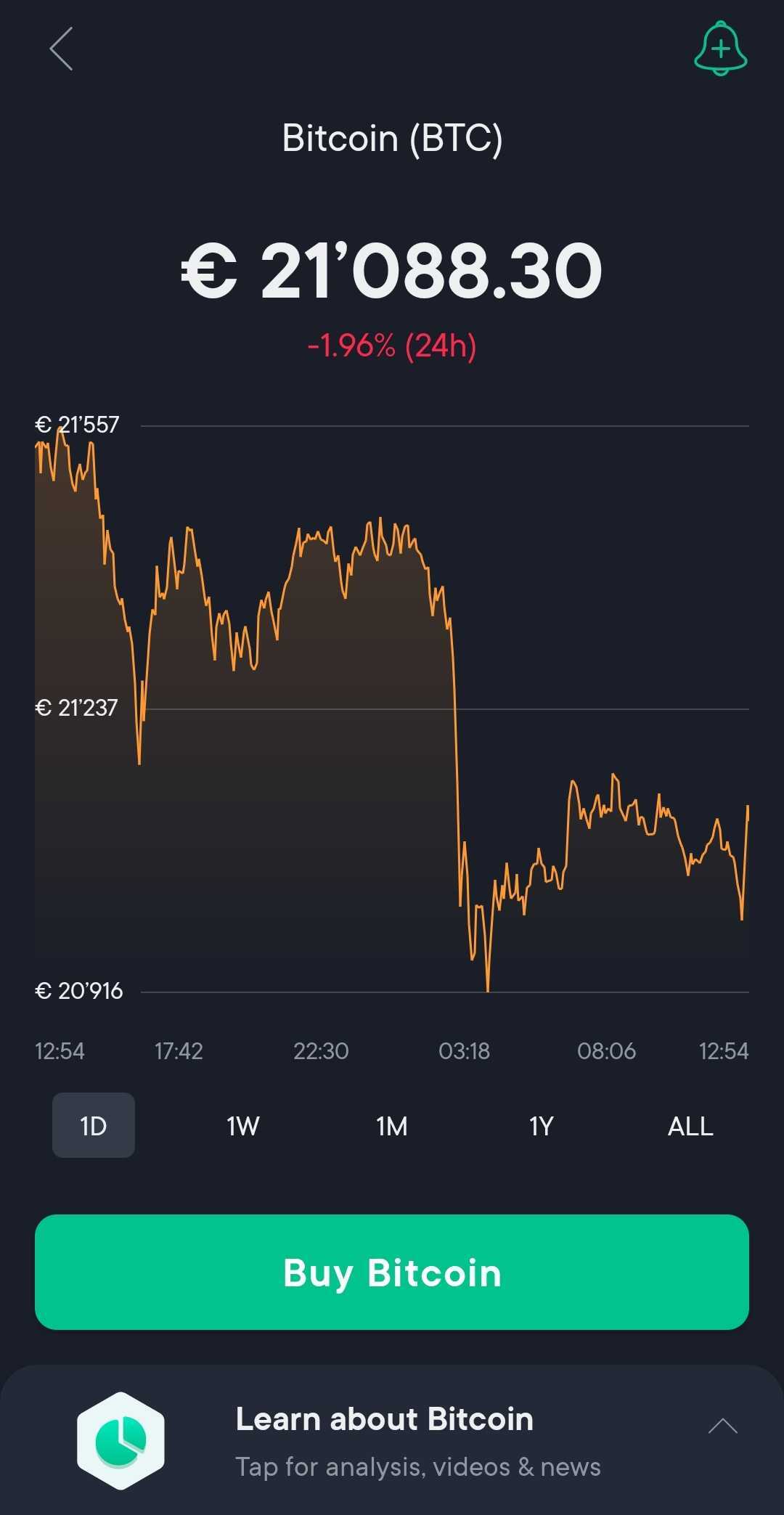
Task: Enable the 1Y price view
Action: tap(540, 1125)
